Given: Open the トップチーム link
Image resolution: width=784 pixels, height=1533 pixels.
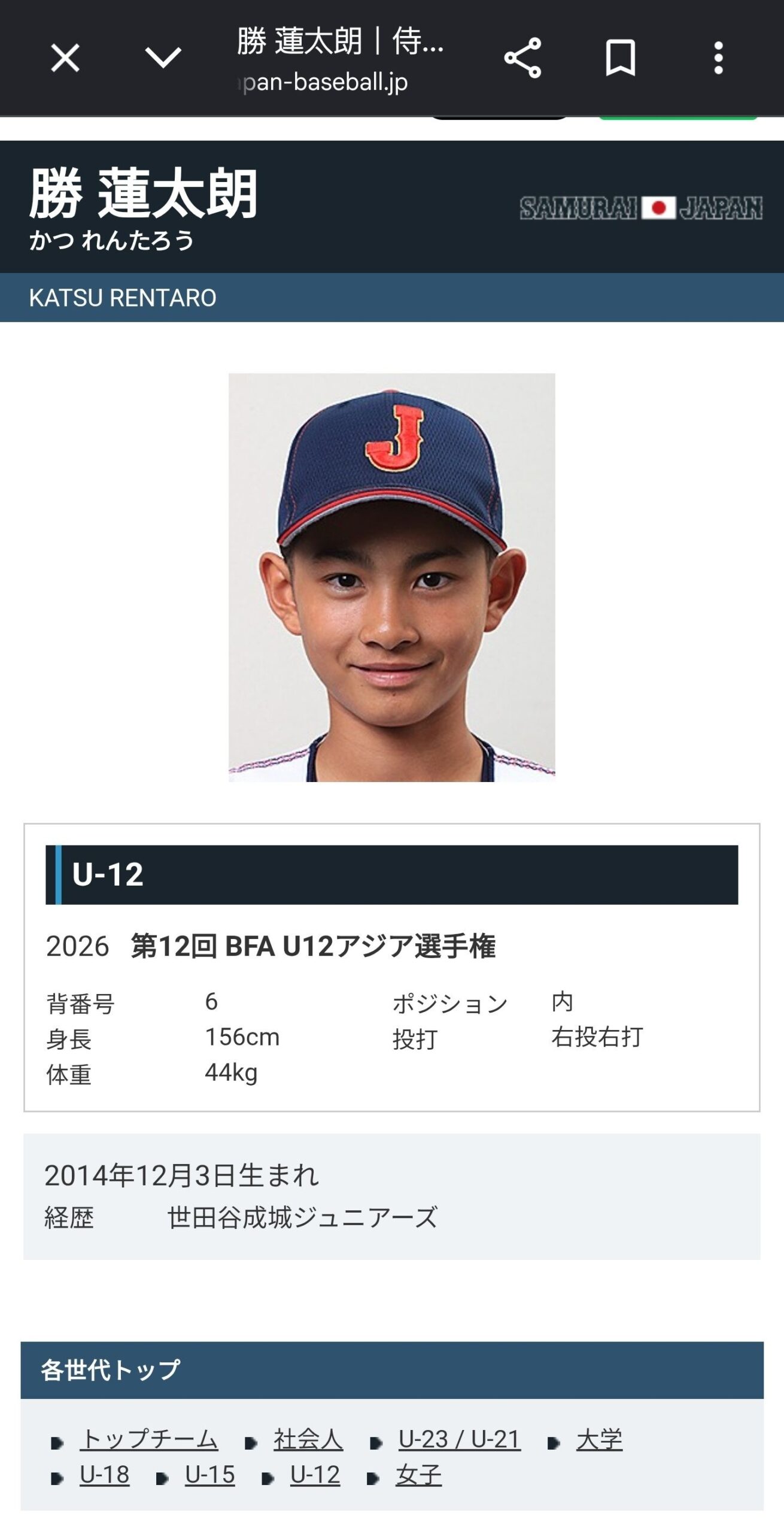Looking at the screenshot, I should [x=148, y=1439].
